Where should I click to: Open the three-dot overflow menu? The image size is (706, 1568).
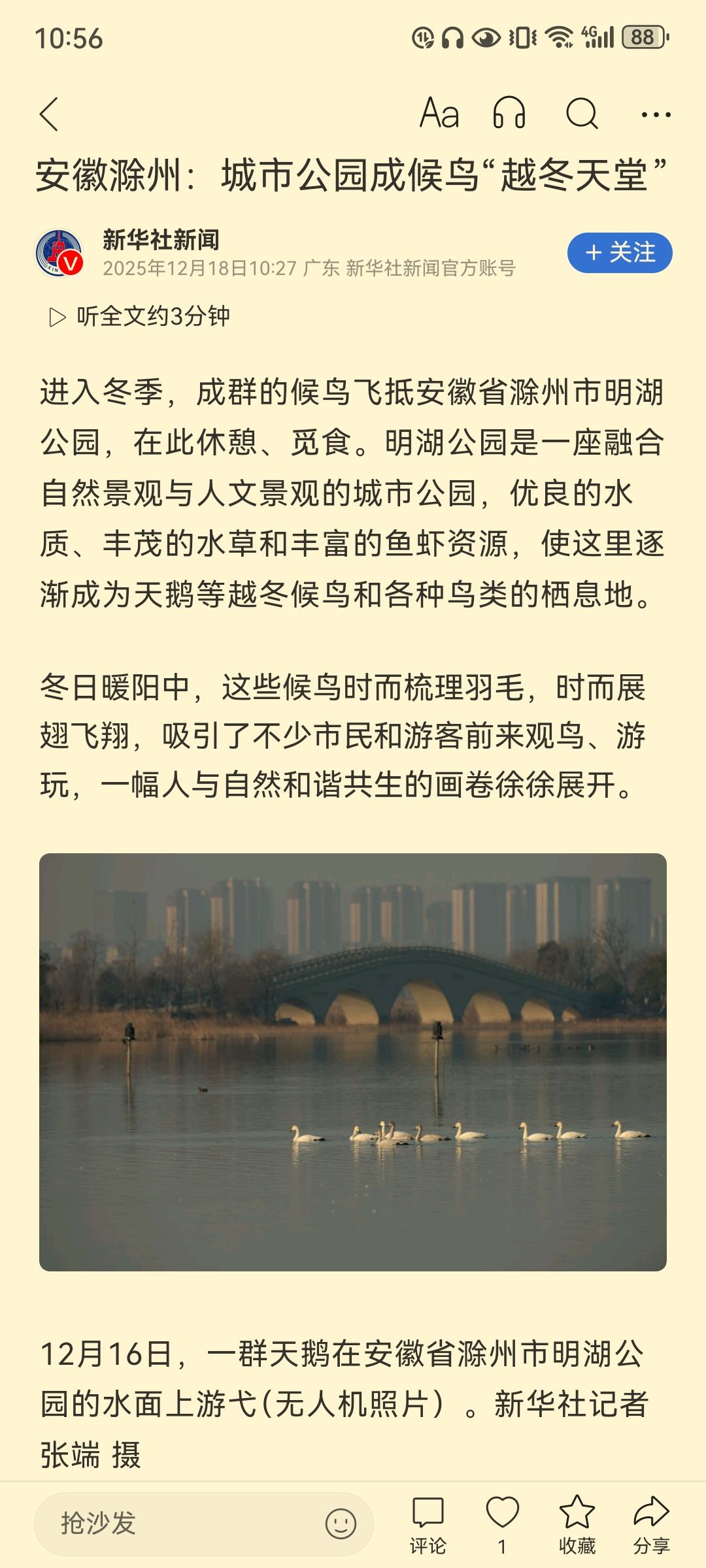point(656,115)
